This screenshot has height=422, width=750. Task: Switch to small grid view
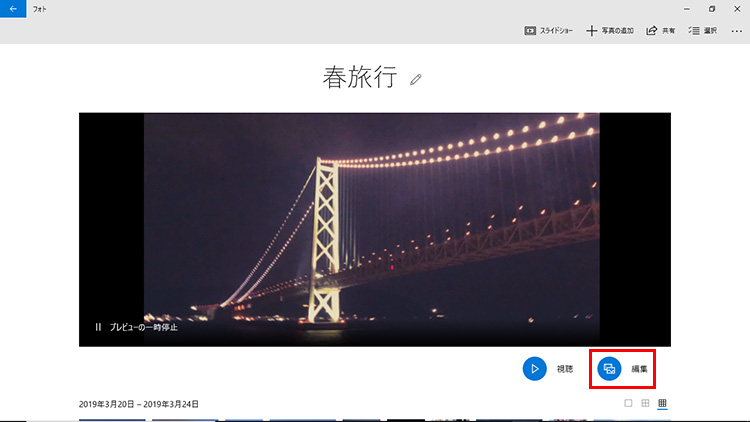point(662,404)
